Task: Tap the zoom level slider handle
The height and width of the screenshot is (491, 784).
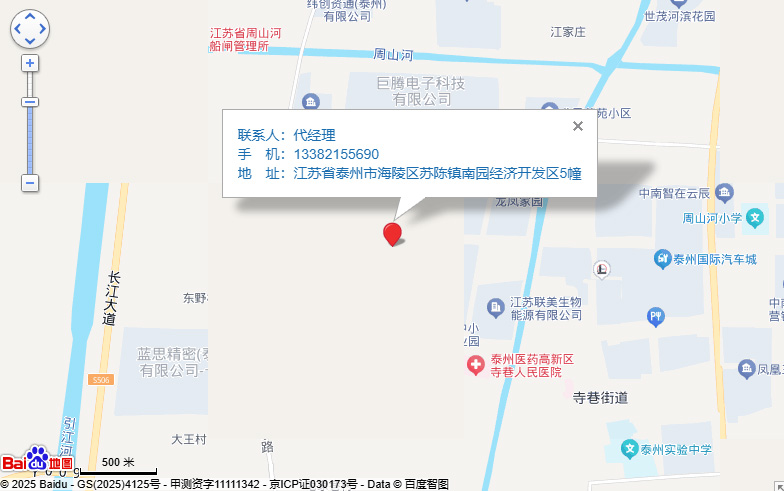Action: click(x=30, y=102)
